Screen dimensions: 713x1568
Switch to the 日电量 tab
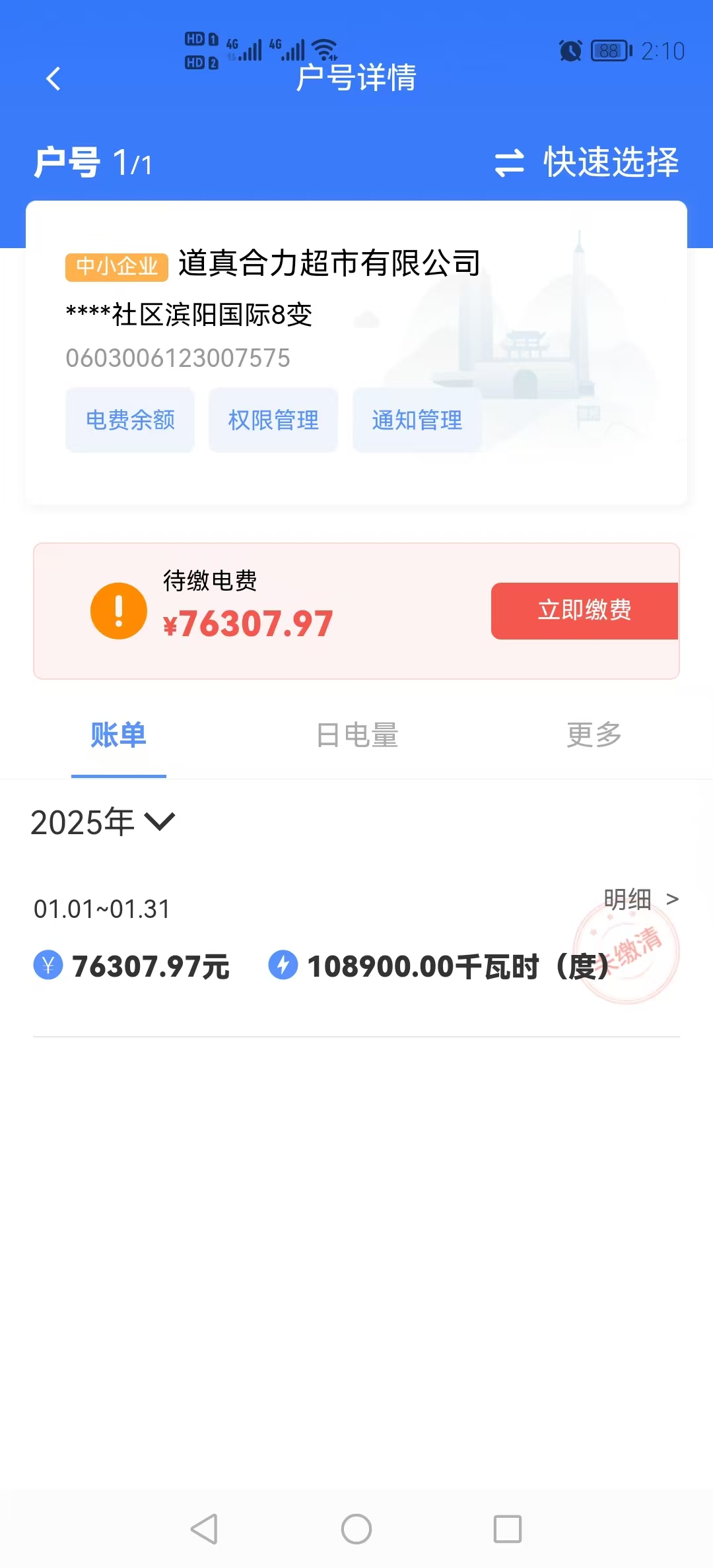pos(356,735)
